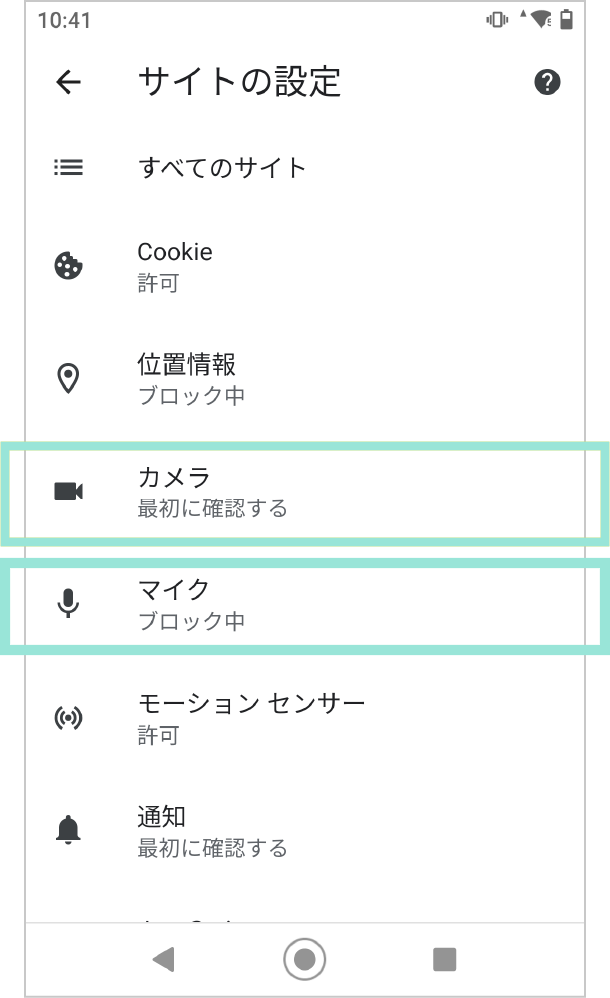This screenshot has width=610, height=998.
Task: Open モーション センサー settings
Action: click(305, 719)
